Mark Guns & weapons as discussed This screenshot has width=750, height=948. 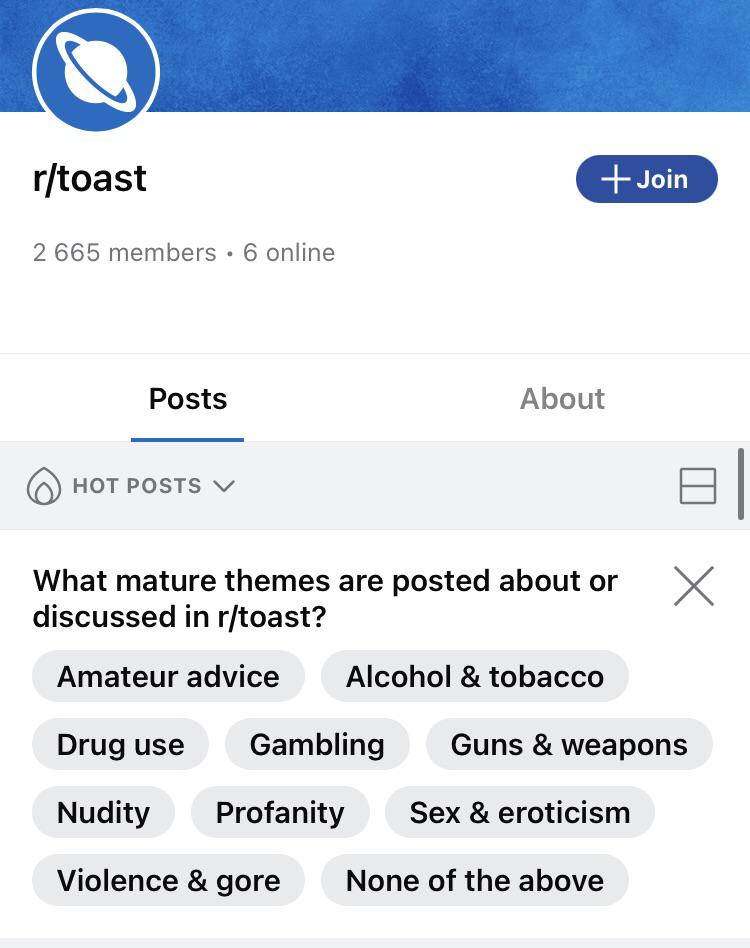point(569,744)
